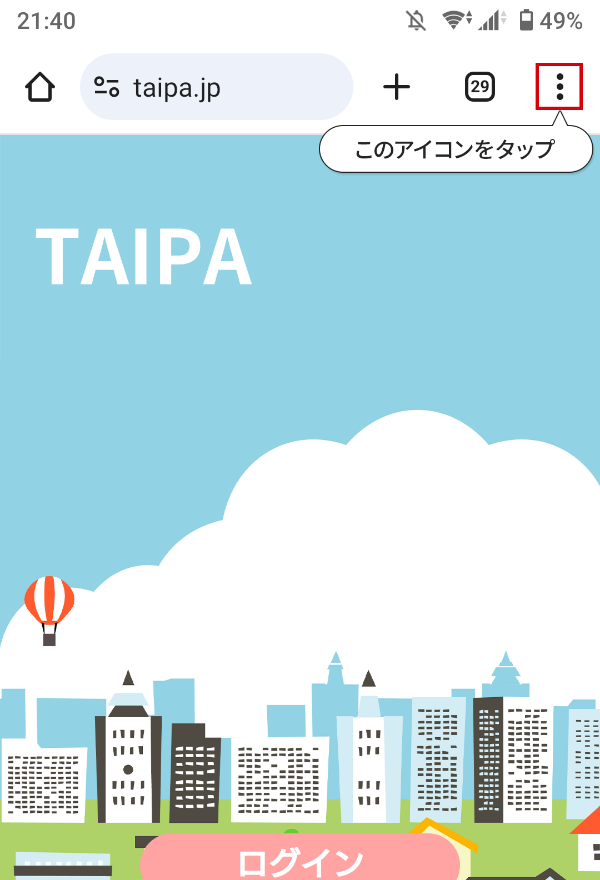
Task: View site info icon beside taipa.jp
Action: [x=107, y=87]
